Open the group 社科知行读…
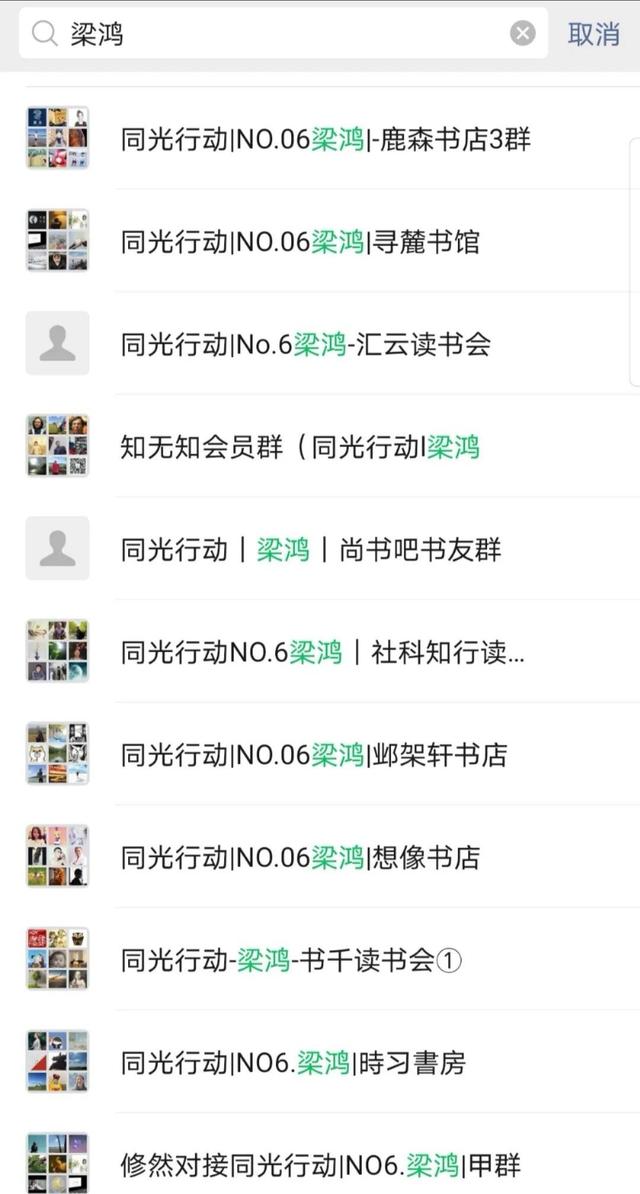 [x=322, y=653]
